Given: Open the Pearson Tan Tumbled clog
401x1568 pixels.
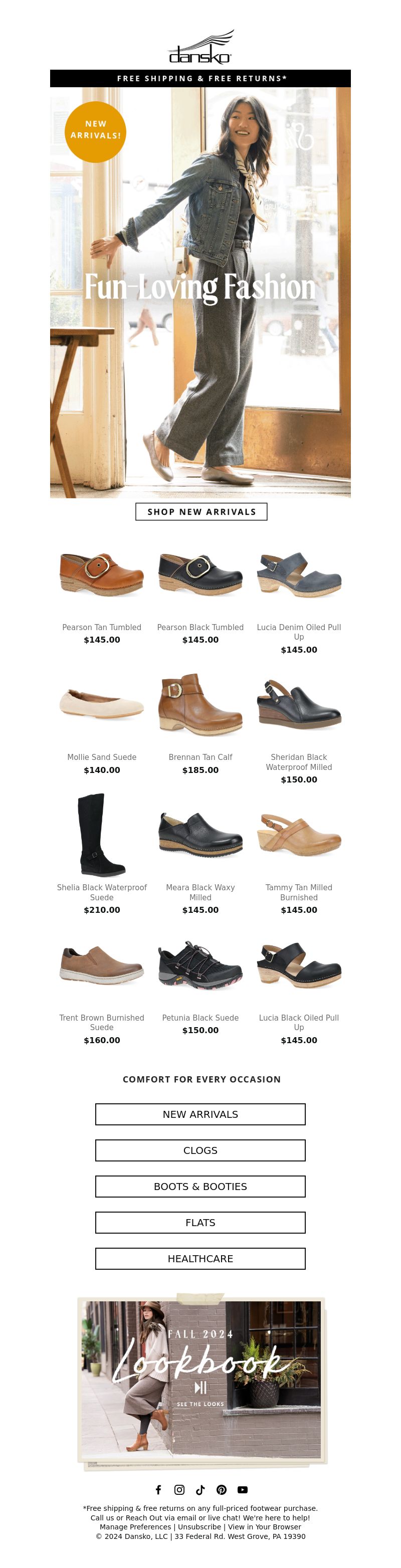Looking at the screenshot, I should point(102,575).
